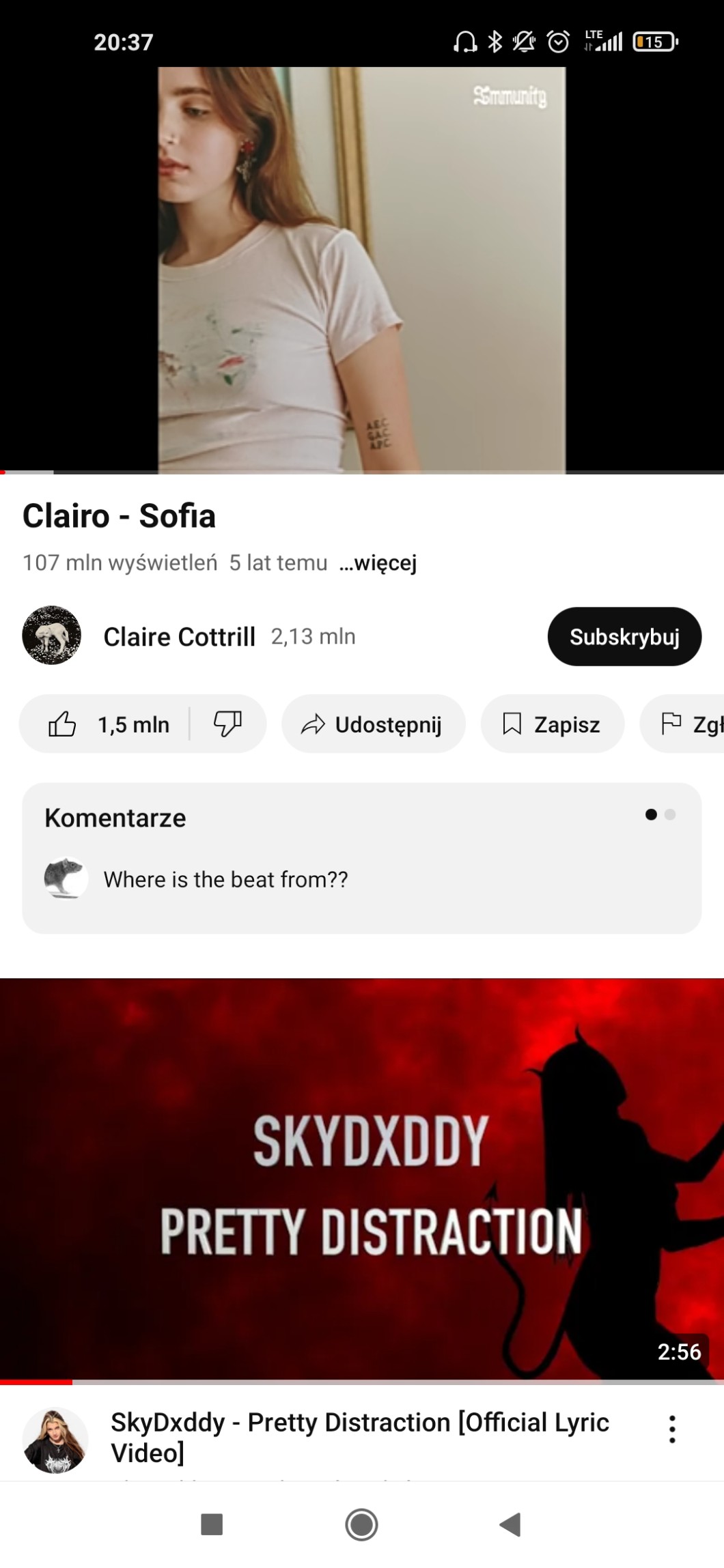Viewport: 724px width, 1568px height.
Task: Go to the system home screen
Action: [361, 1524]
